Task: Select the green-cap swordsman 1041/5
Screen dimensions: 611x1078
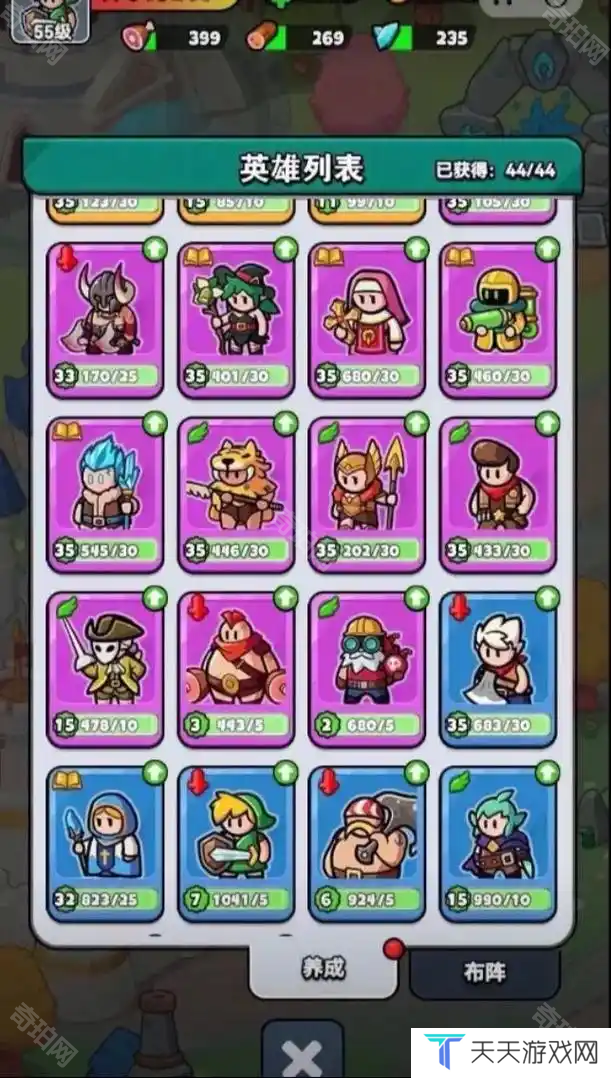Action: [x=236, y=842]
